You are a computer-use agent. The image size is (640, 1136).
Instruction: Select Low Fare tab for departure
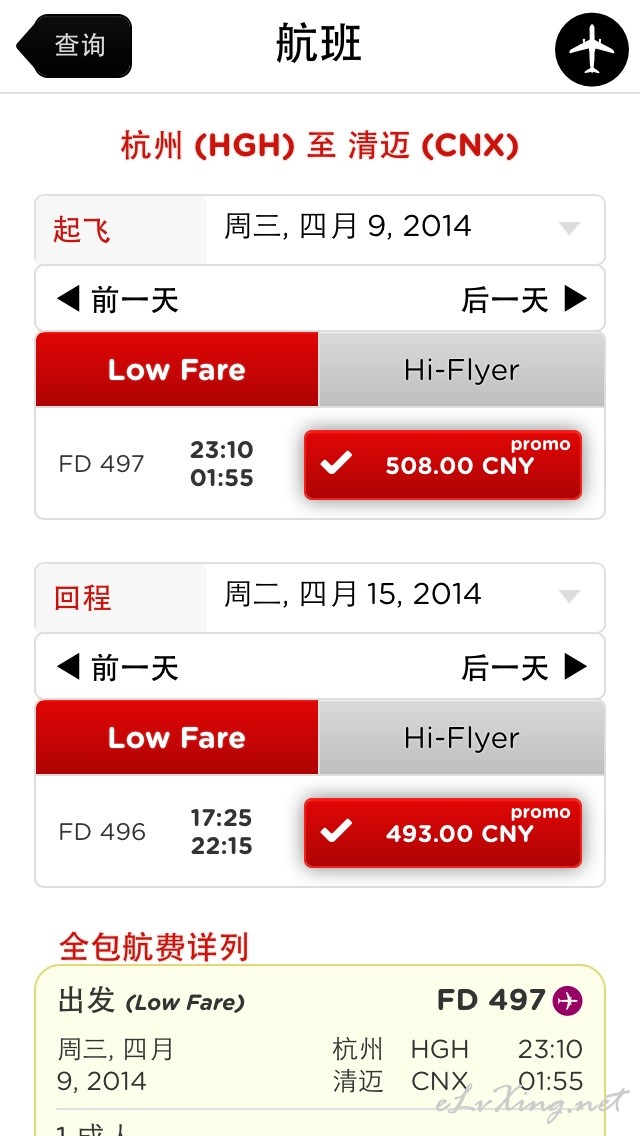tap(177, 370)
